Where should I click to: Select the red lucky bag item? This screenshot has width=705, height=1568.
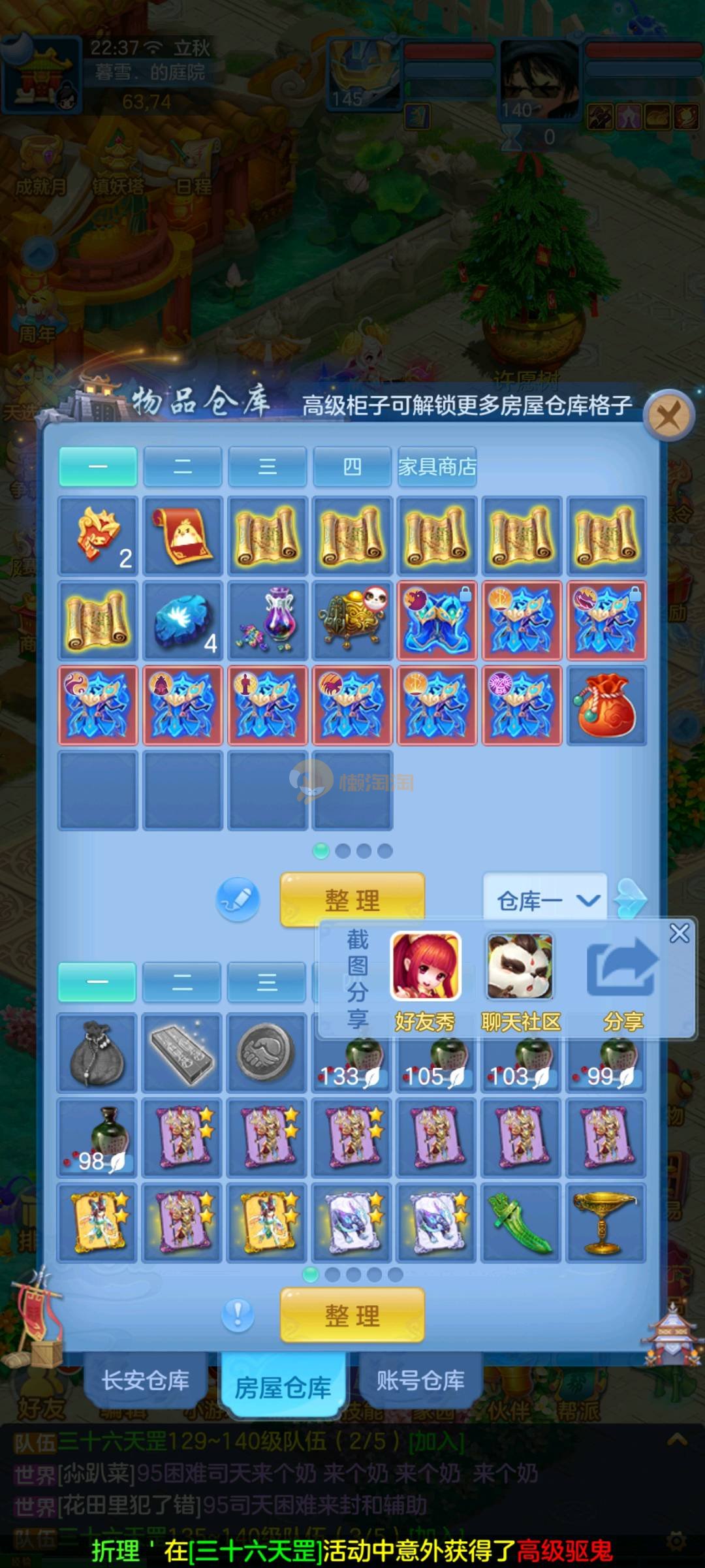606,706
